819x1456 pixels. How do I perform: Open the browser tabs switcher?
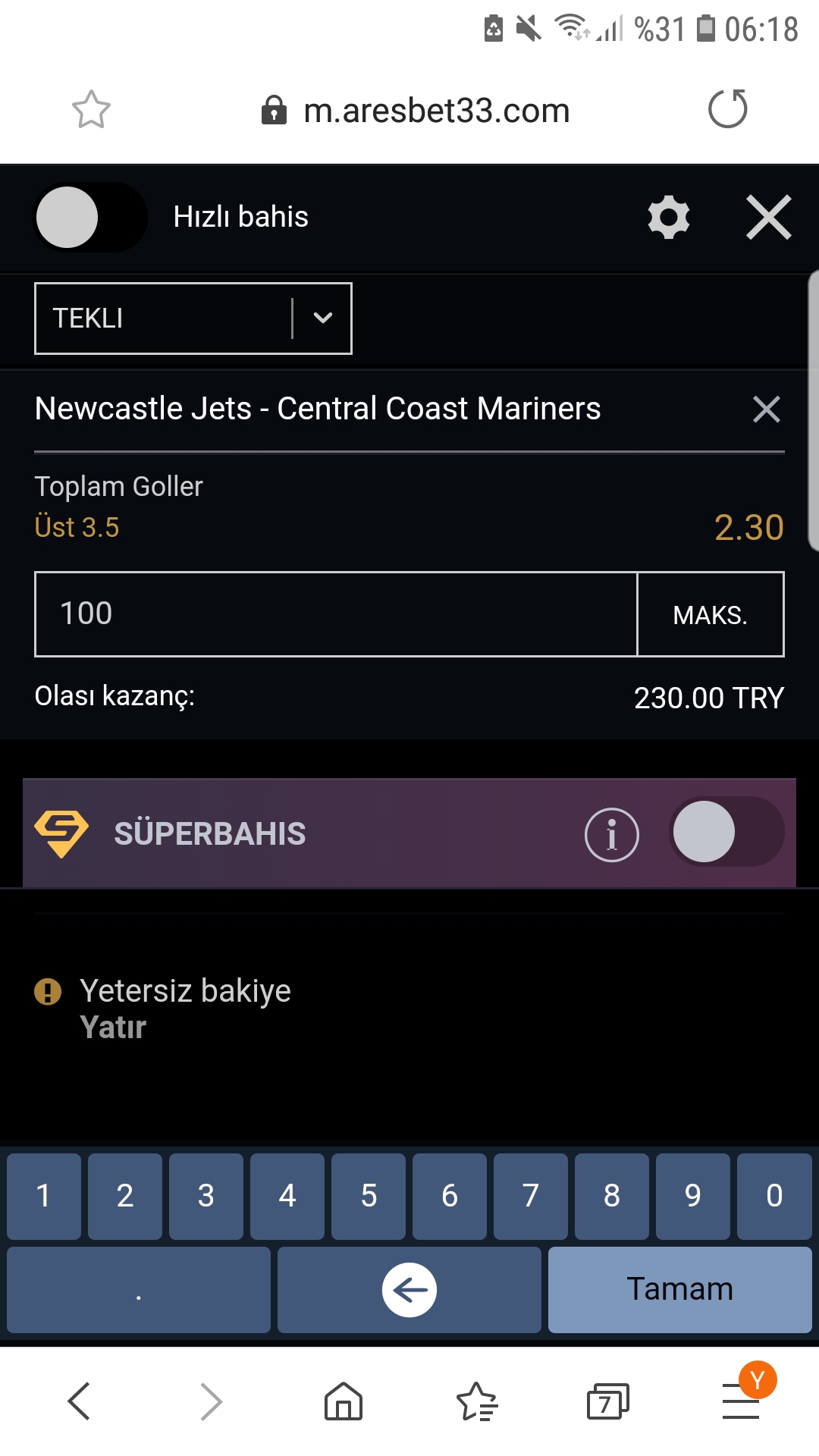[x=608, y=1401]
